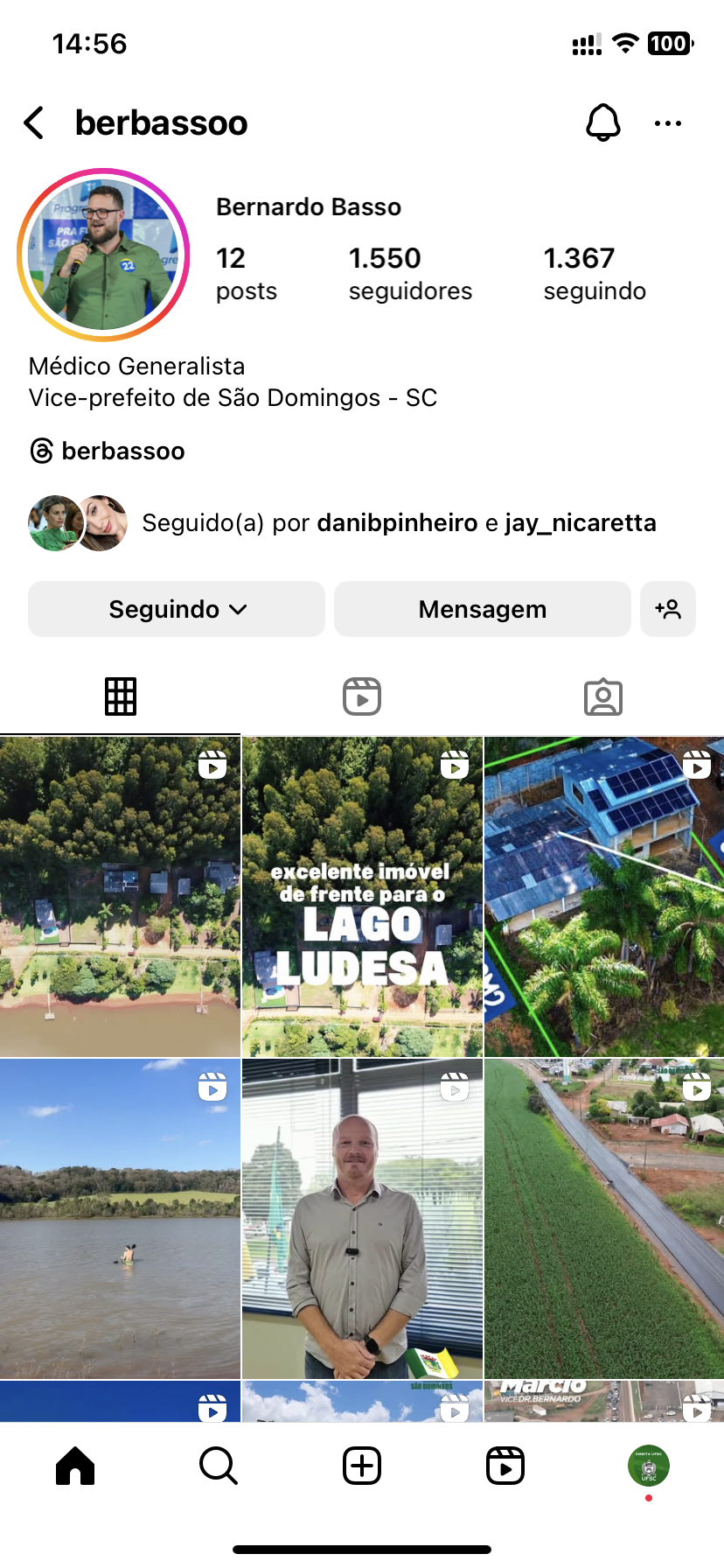
Task: Open the reel of man in gray shirt
Action: click(x=362, y=1219)
